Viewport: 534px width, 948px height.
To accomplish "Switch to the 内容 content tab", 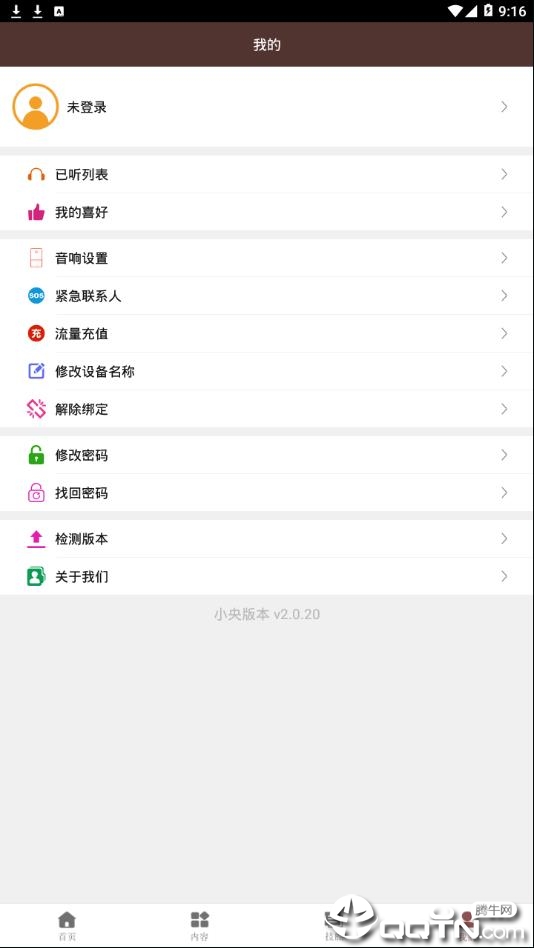I will pos(200,926).
